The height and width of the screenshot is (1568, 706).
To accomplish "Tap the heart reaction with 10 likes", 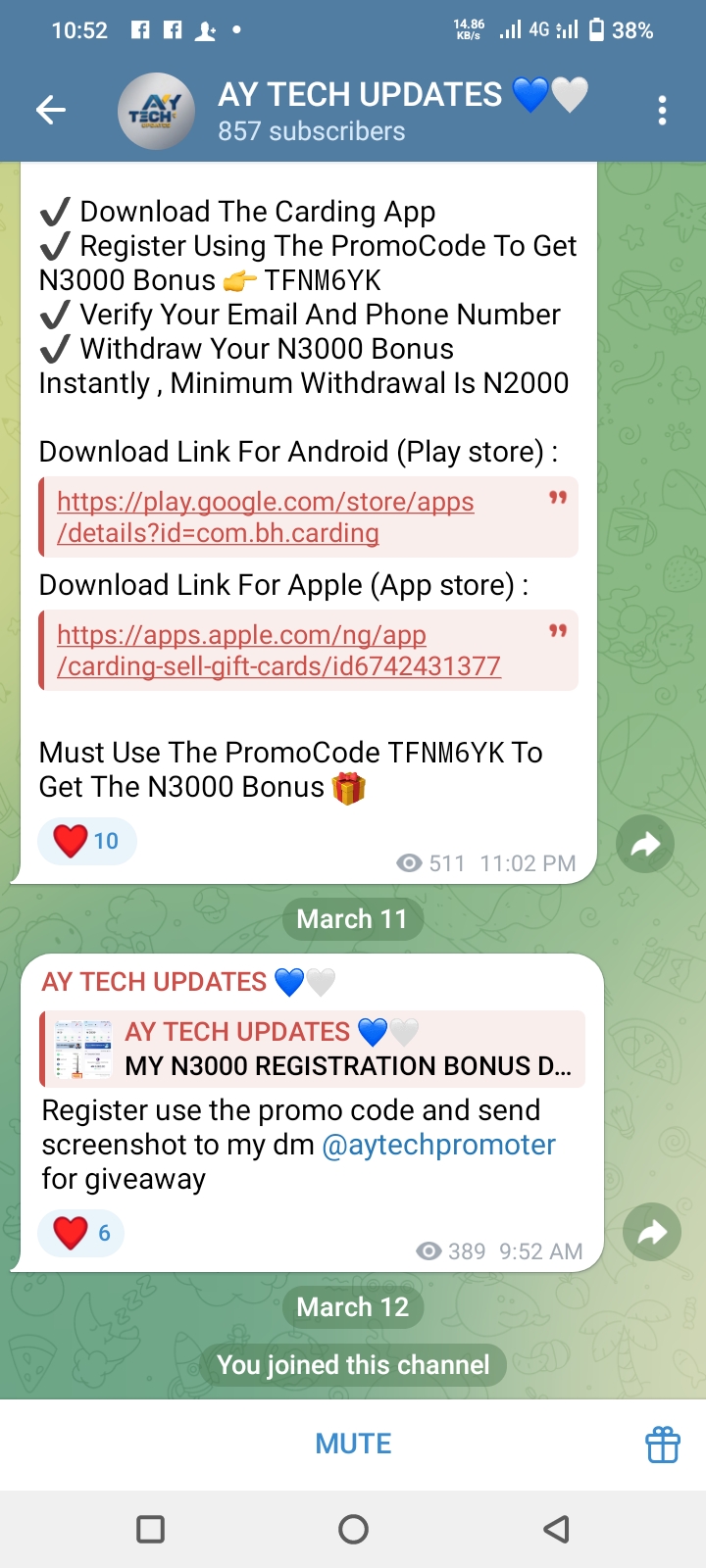I will [86, 841].
